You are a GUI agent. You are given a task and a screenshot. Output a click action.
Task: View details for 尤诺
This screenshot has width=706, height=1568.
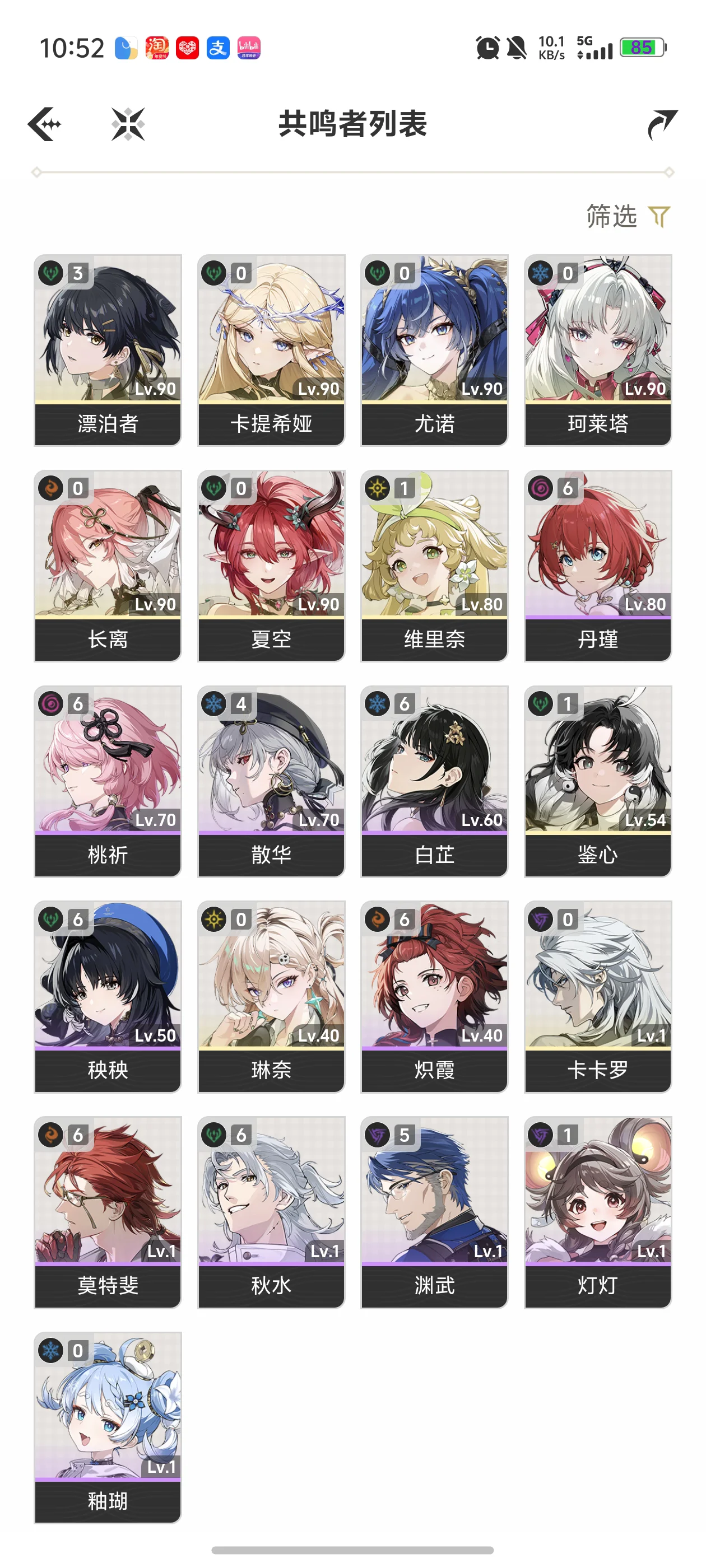434,350
